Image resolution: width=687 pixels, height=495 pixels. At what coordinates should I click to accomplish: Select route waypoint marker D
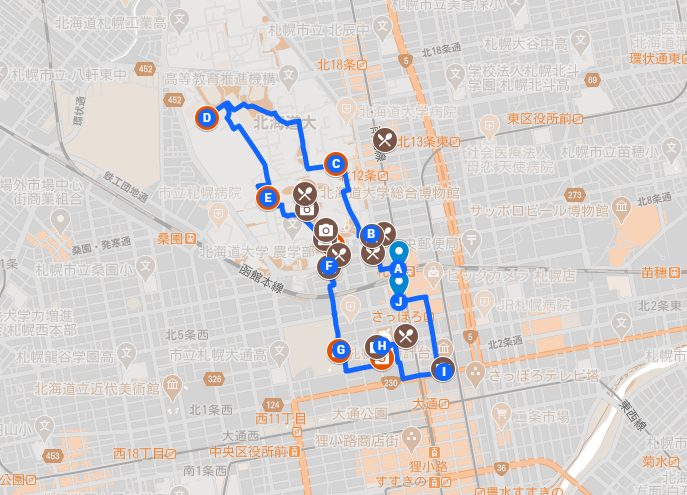[206, 119]
